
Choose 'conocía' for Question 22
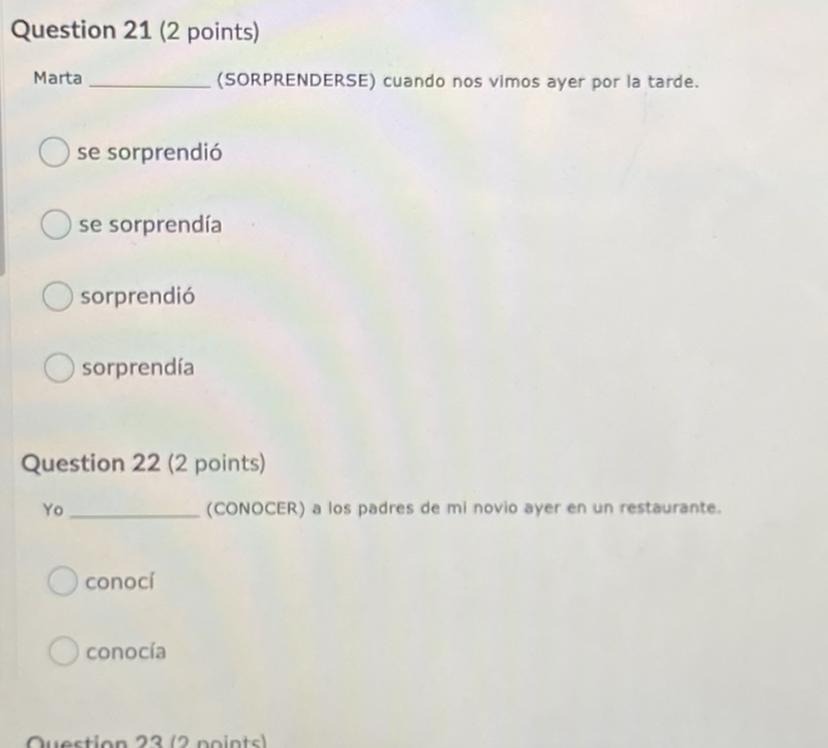pos(63,651)
